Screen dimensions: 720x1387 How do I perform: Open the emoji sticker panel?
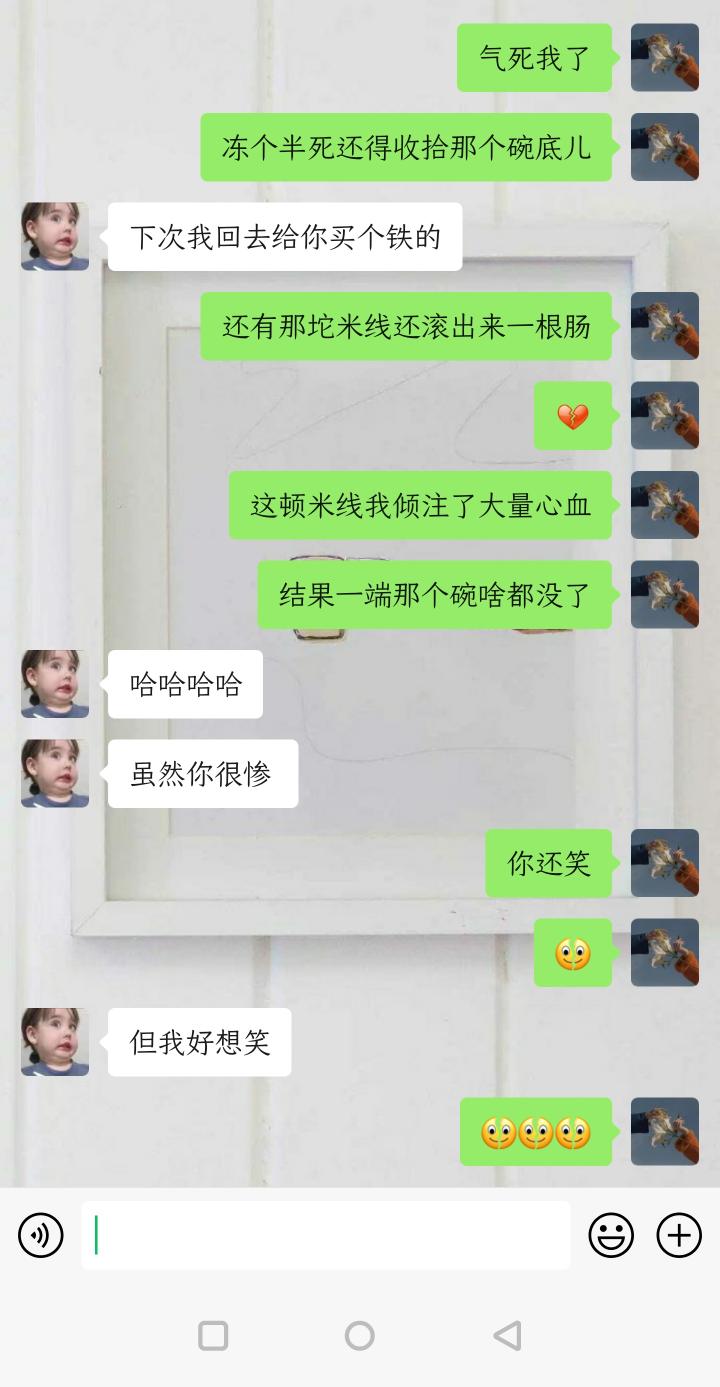point(611,1236)
